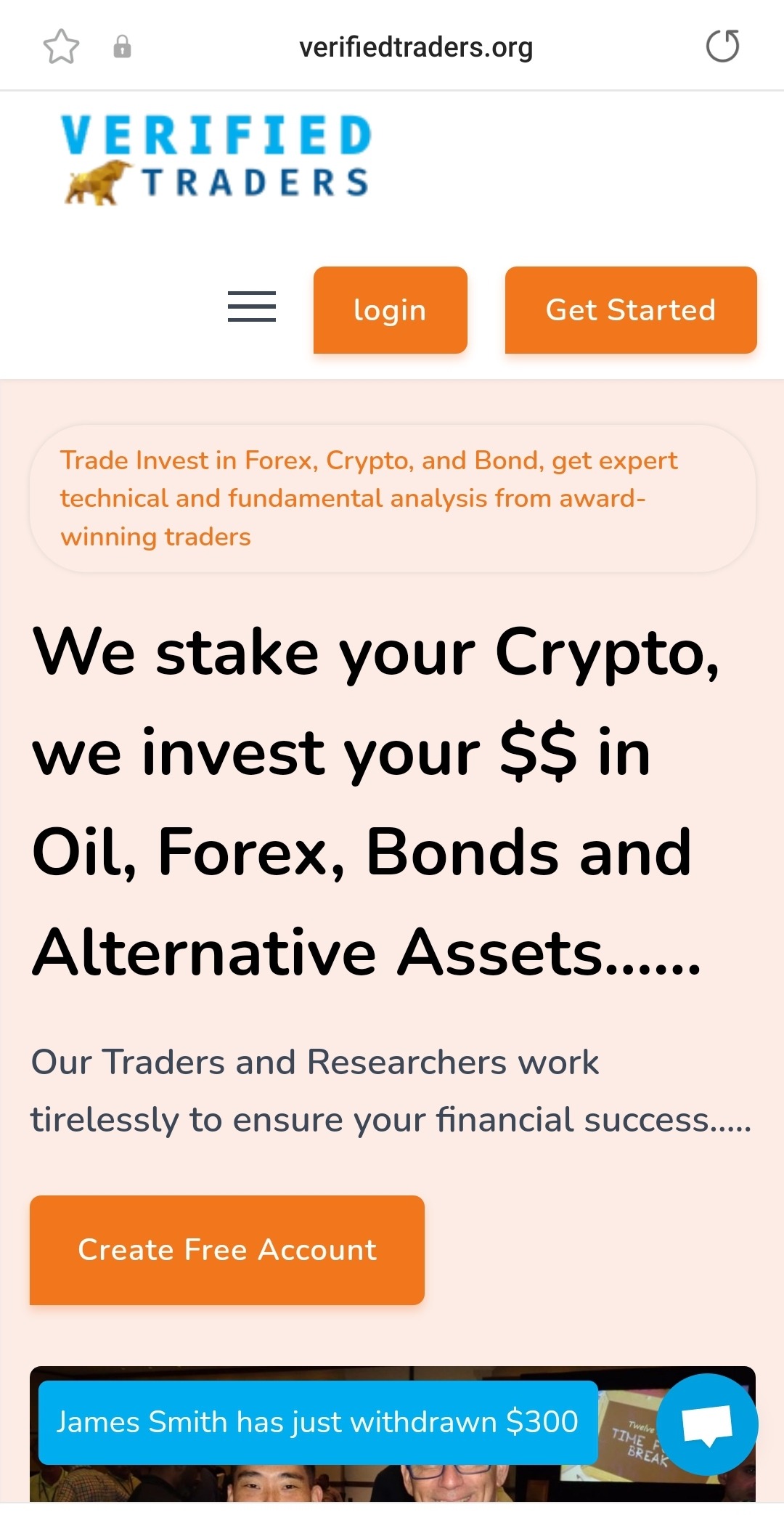Open the hamburger menu
This screenshot has width=784, height=1515.
[x=251, y=306]
